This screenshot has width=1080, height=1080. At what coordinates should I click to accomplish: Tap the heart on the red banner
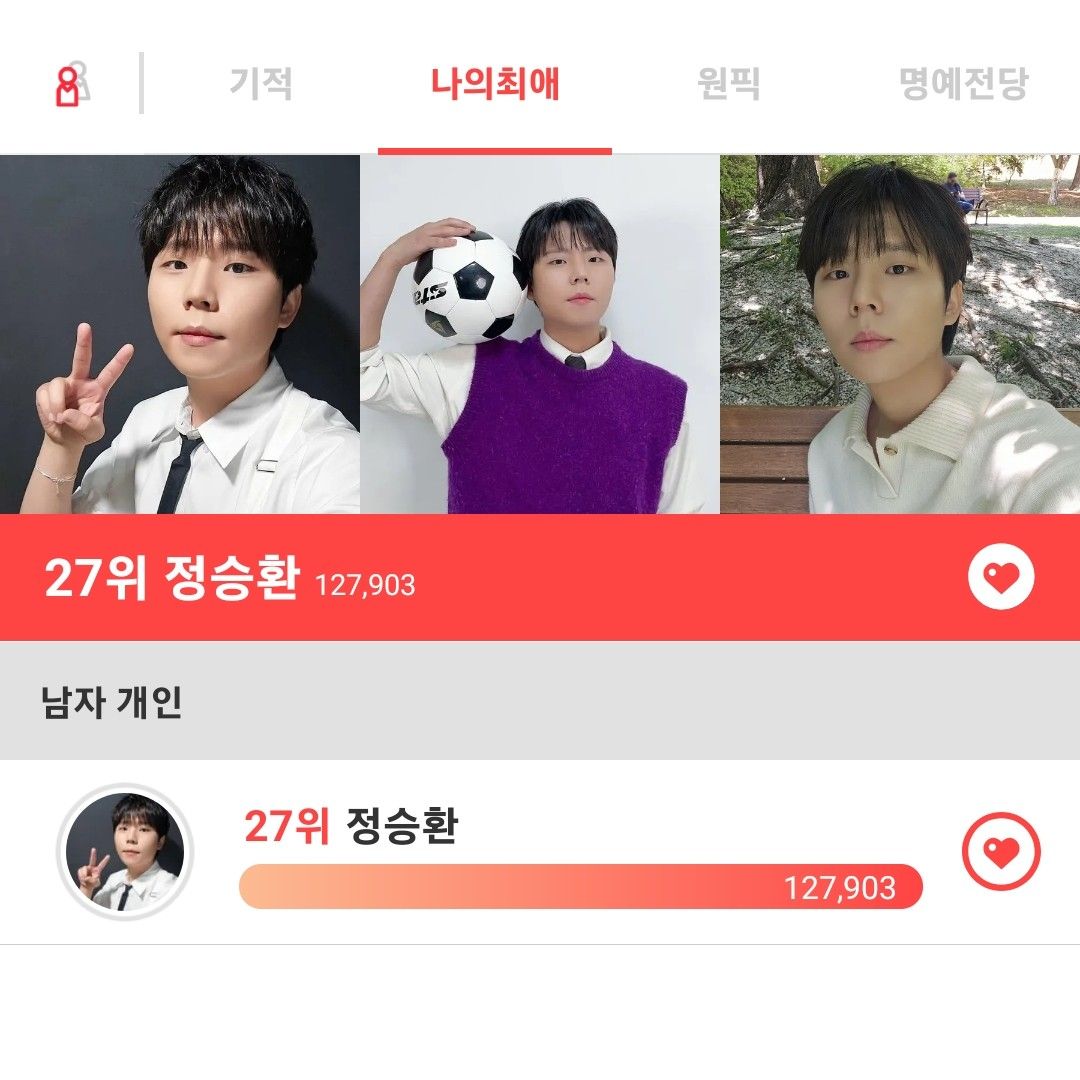(x=1001, y=577)
